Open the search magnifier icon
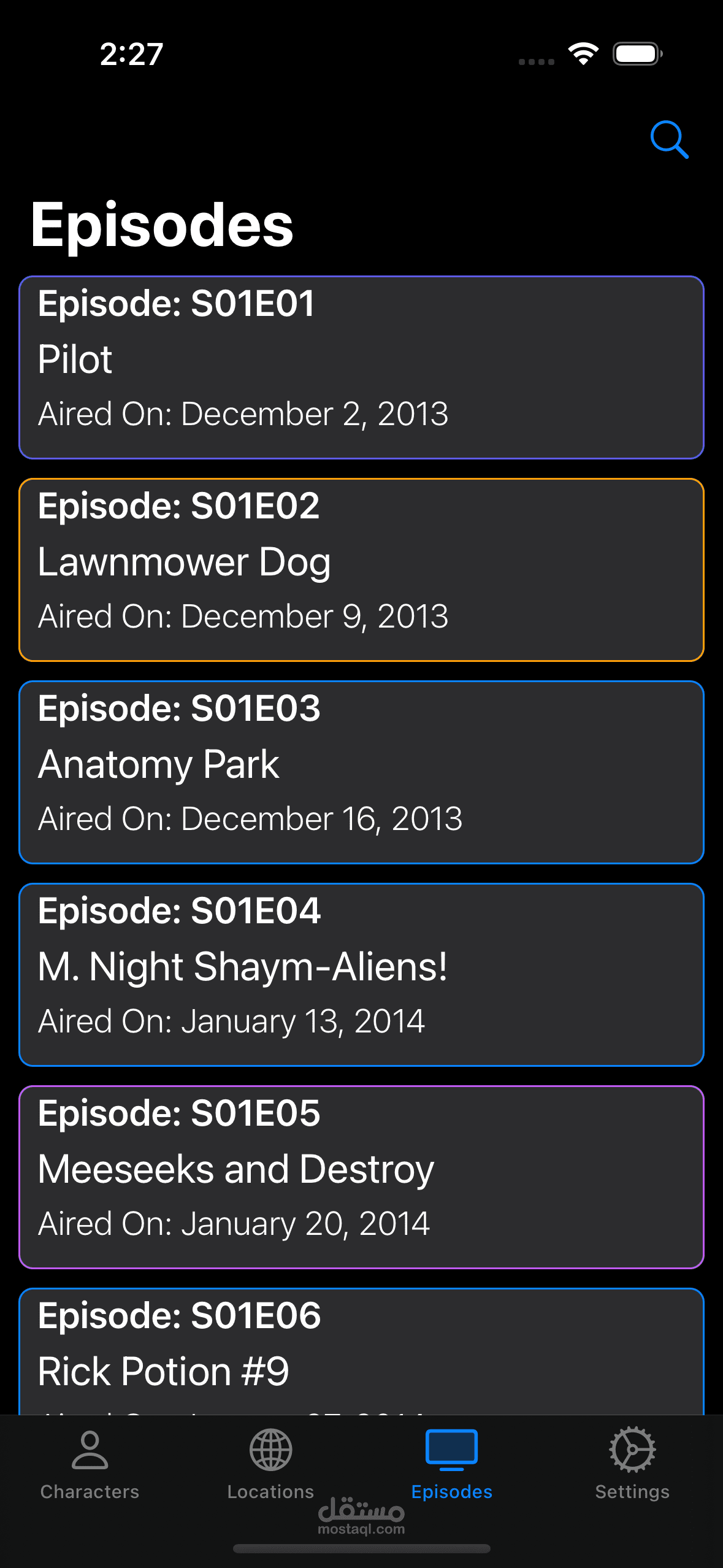This screenshot has width=723, height=1568. click(x=669, y=140)
